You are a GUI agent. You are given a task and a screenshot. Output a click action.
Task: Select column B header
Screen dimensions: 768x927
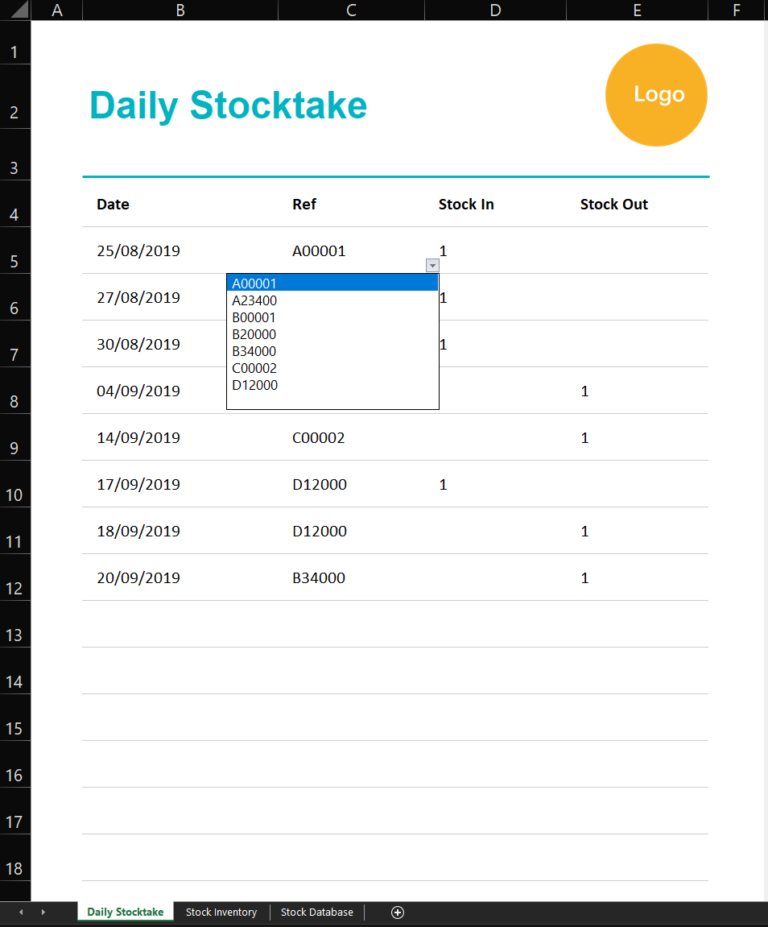click(180, 10)
